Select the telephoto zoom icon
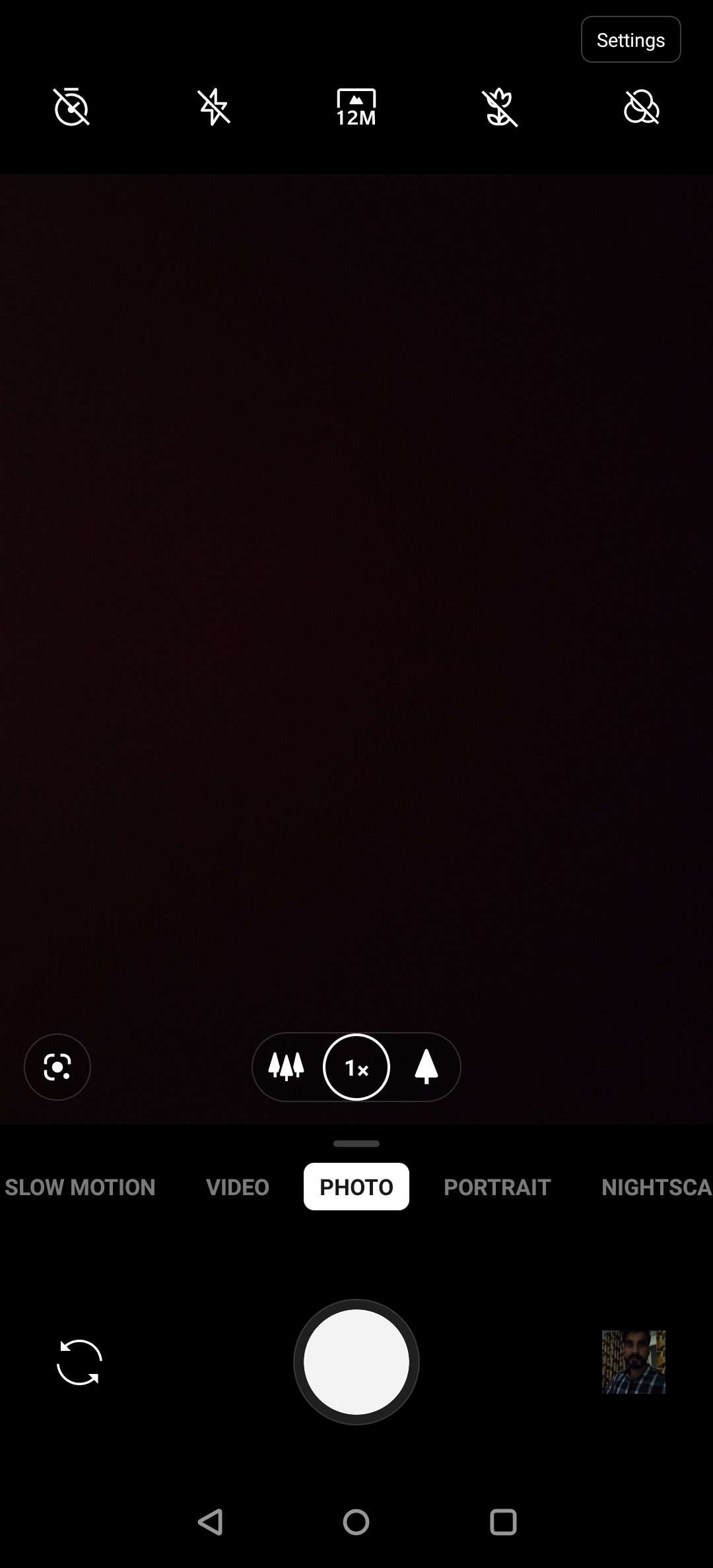The height and width of the screenshot is (1568, 713). [426, 1067]
